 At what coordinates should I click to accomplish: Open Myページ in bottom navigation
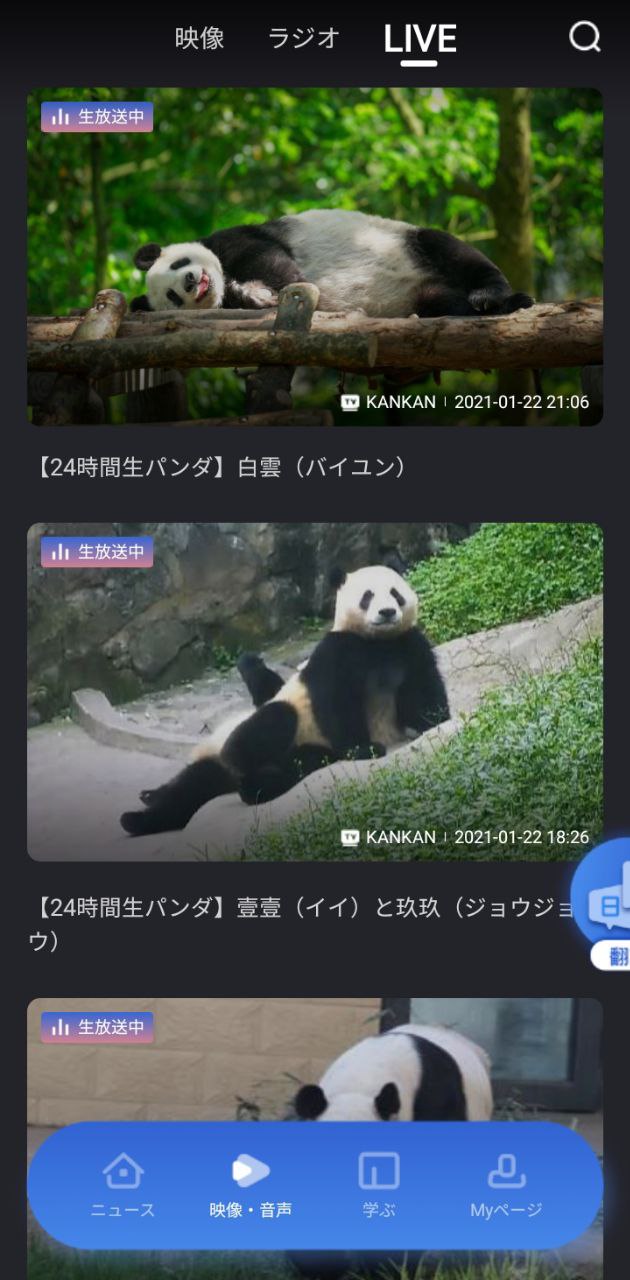(x=506, y=1185)
